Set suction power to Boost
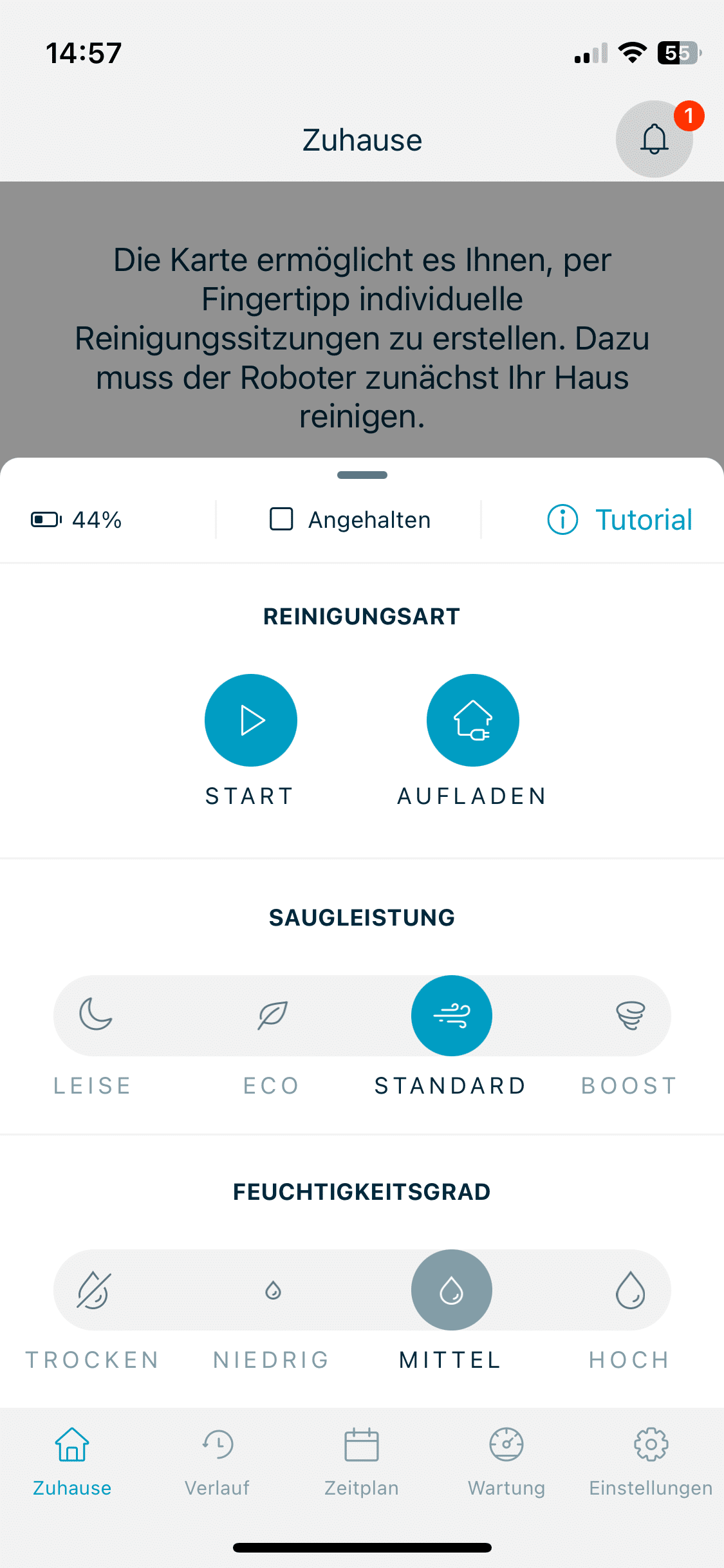724x1568 pixels. tap(630, 1015)
